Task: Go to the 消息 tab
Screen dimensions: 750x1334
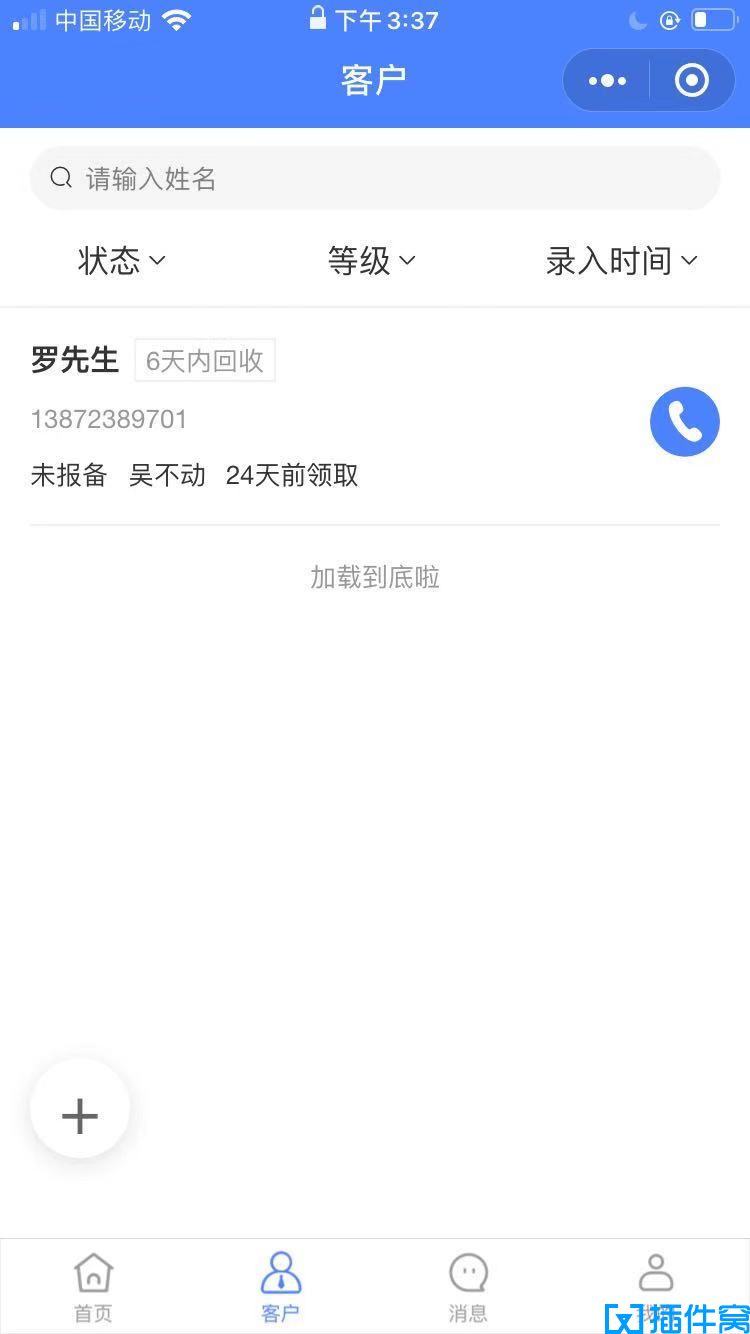Action: coord(468,1287)
